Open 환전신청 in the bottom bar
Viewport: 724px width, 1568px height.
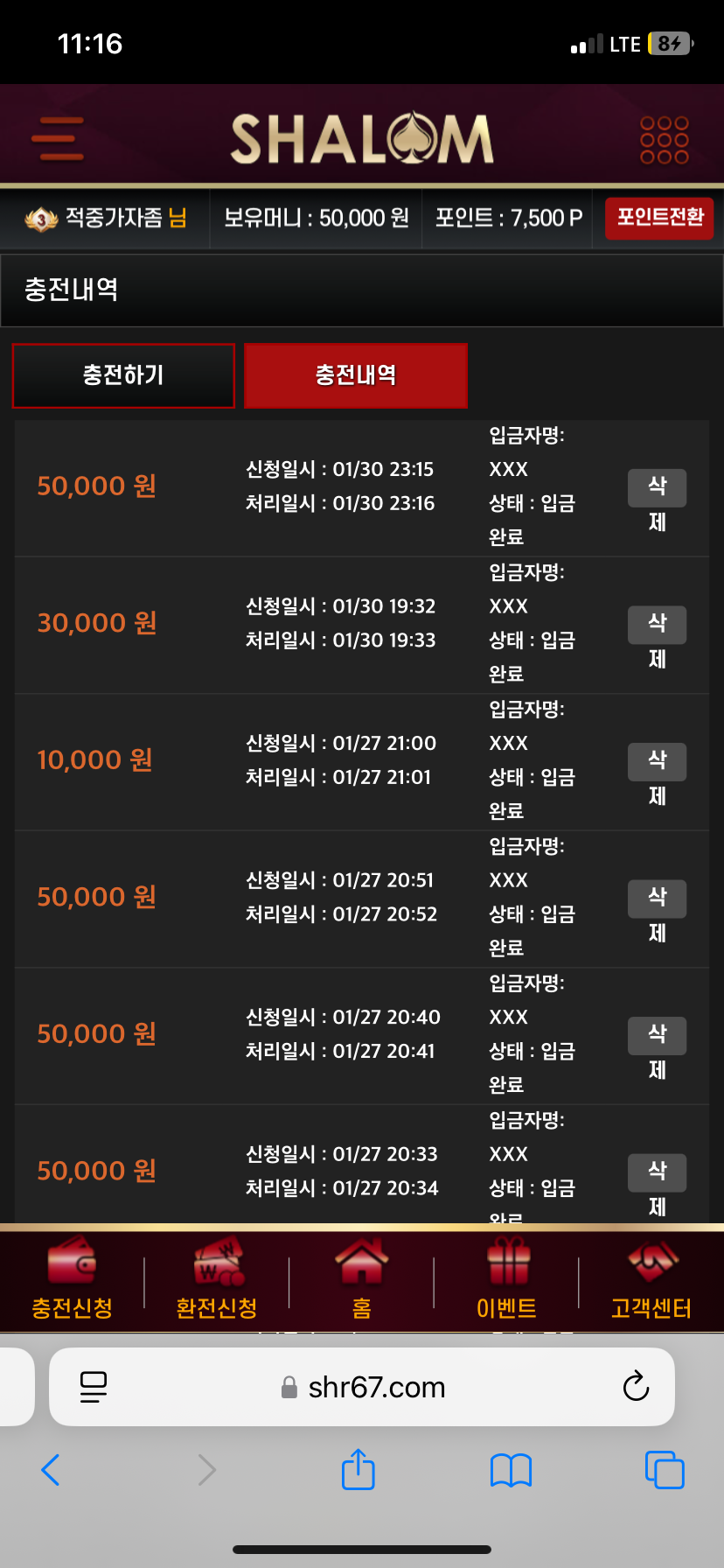click(x=217, y=1279)
